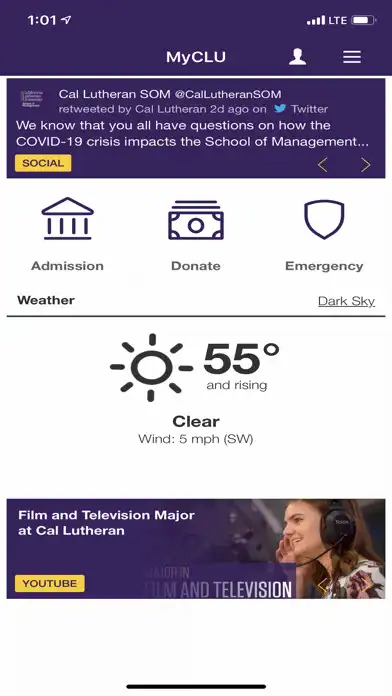Open the hamburger menu
The width and height of the screenshot is (392, 696).
(x=352, y=57)
